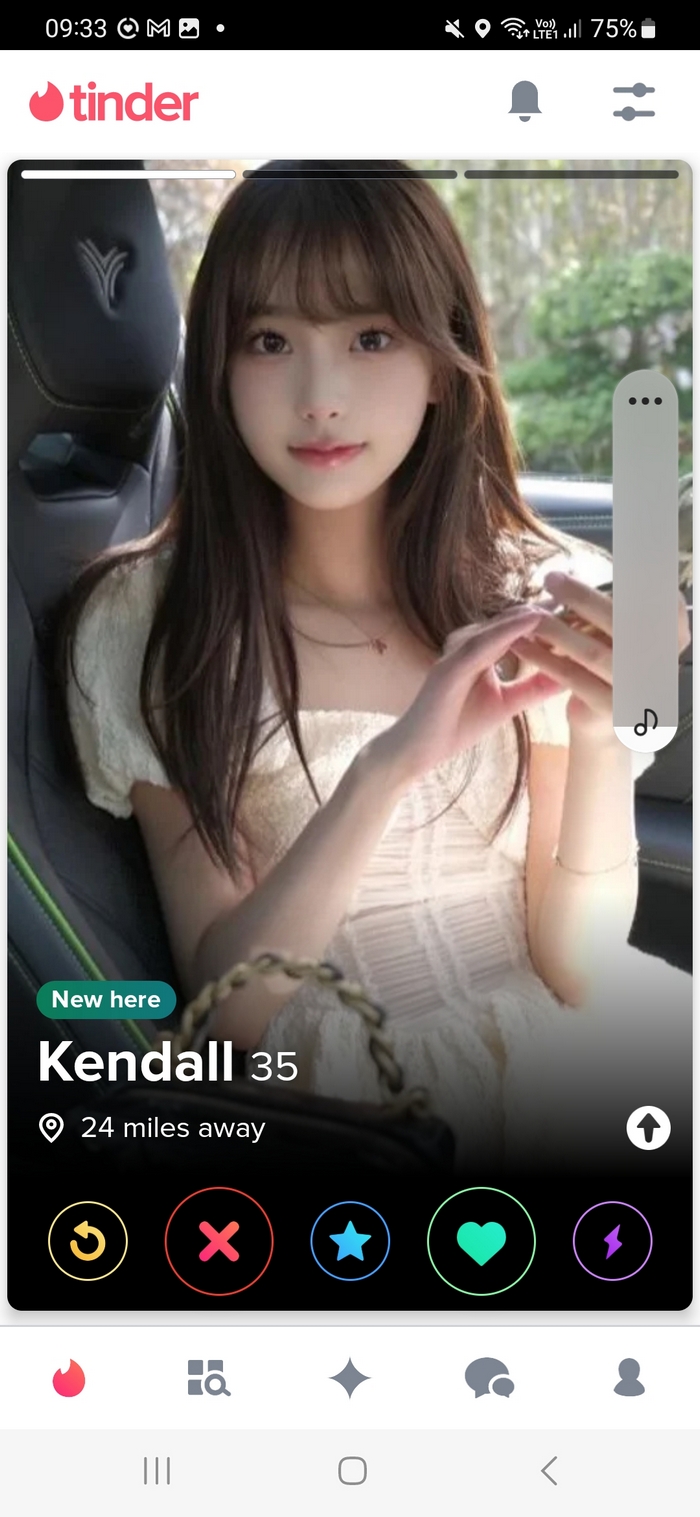Rewind the last swipe
Viewport: 700px width, 1517px height.
point(88,1241)
